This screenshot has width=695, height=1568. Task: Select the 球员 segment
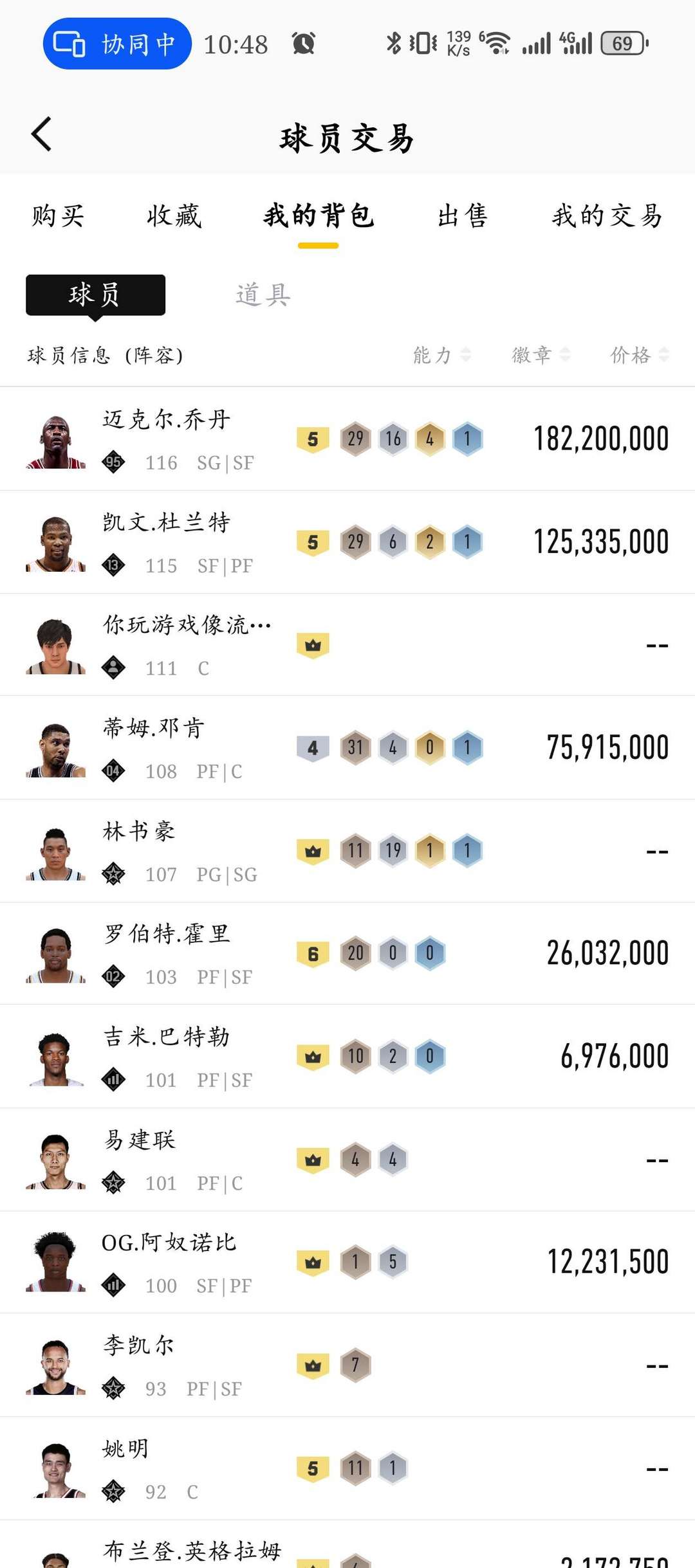[x=95, y=295]
